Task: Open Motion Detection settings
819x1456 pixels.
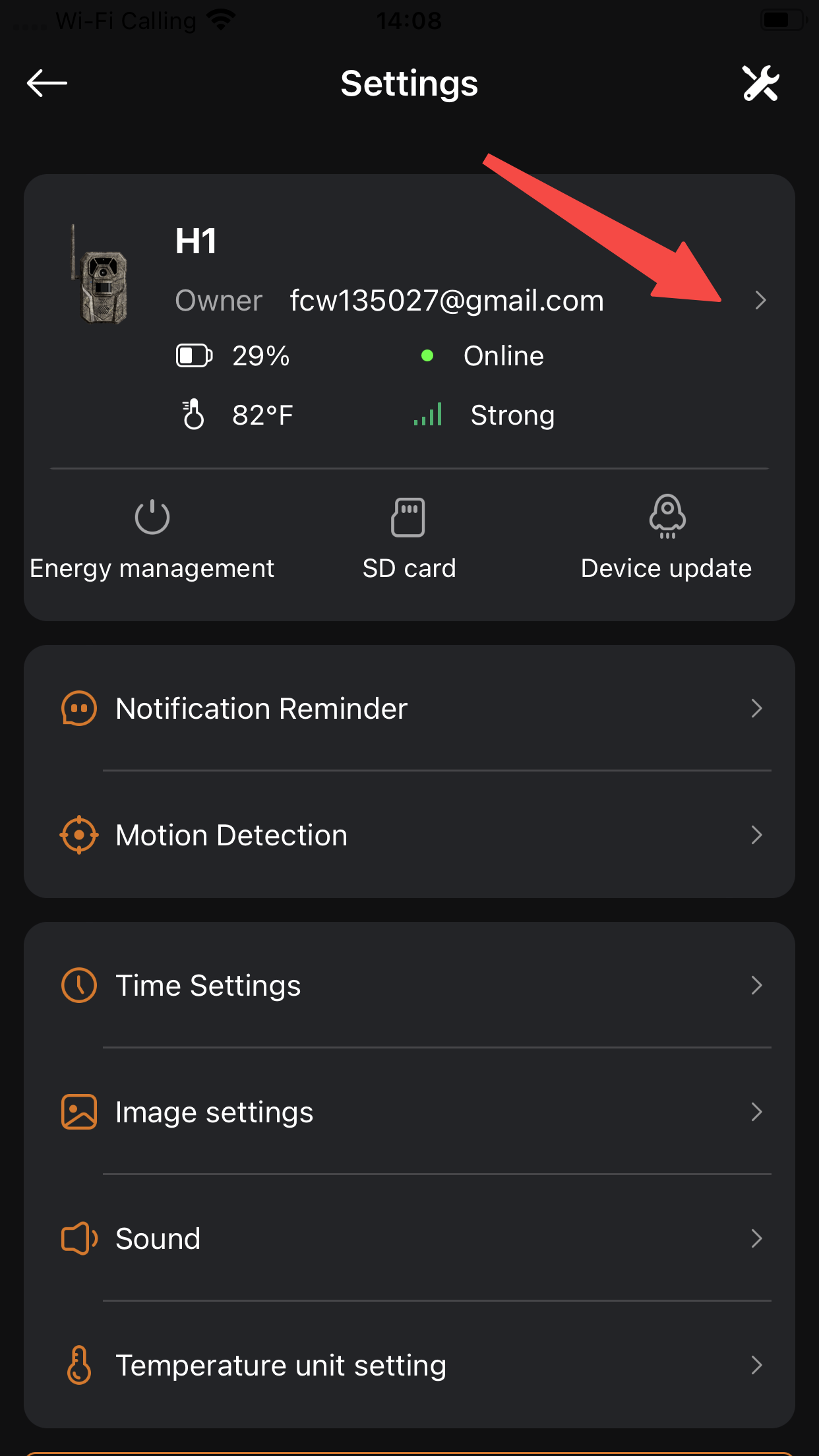Action: pos(409,835)
